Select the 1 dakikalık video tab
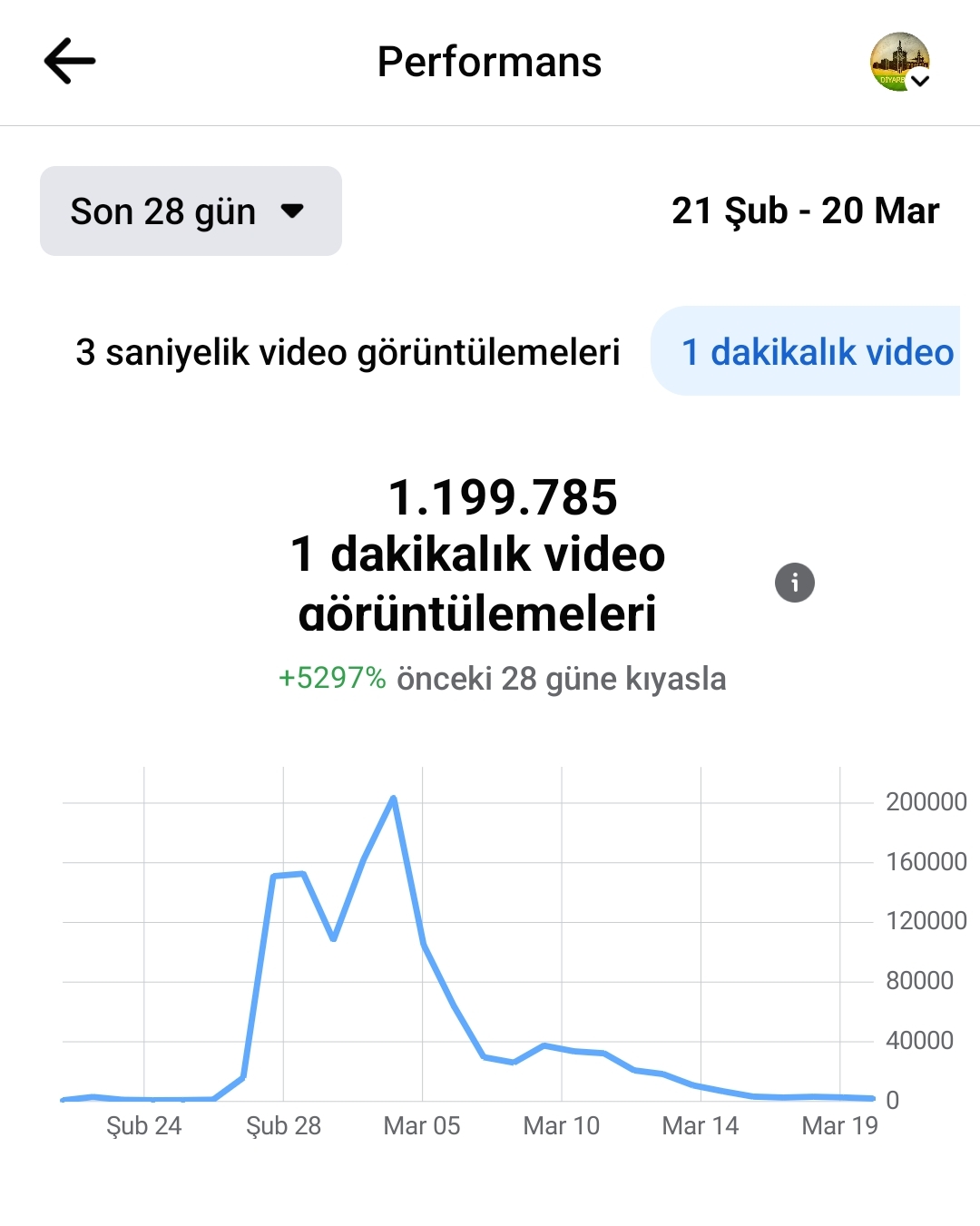Image resolution: width=980 pixels, height=1226 pixels. pyautogui.click(x=806, y=351)
